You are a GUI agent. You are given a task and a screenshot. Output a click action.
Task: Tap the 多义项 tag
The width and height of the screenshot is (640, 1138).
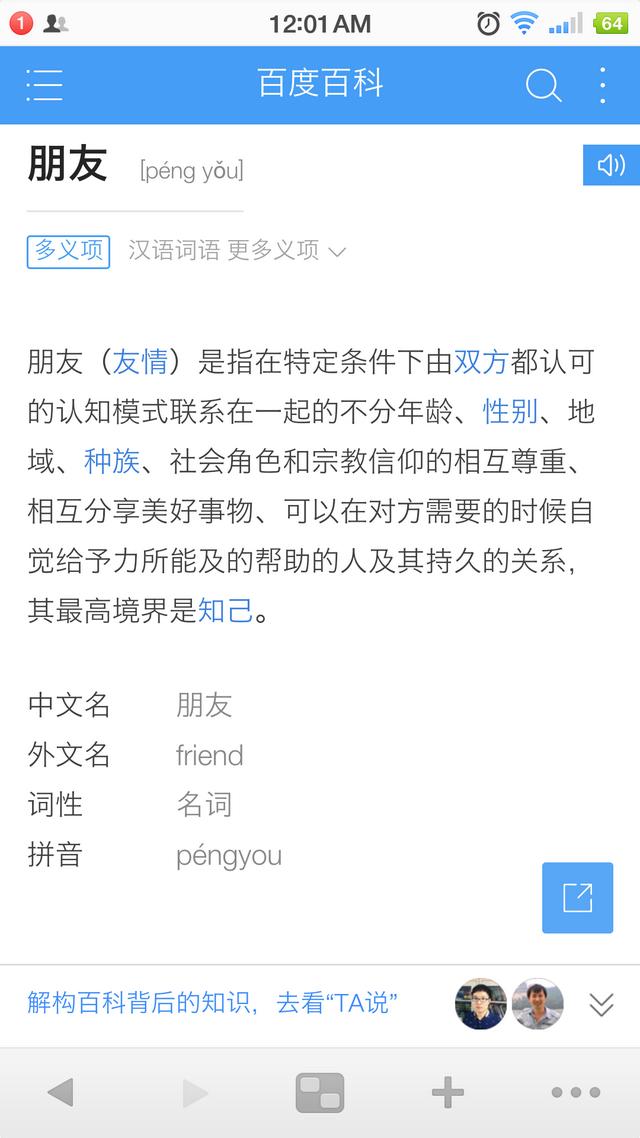[68, 250]
